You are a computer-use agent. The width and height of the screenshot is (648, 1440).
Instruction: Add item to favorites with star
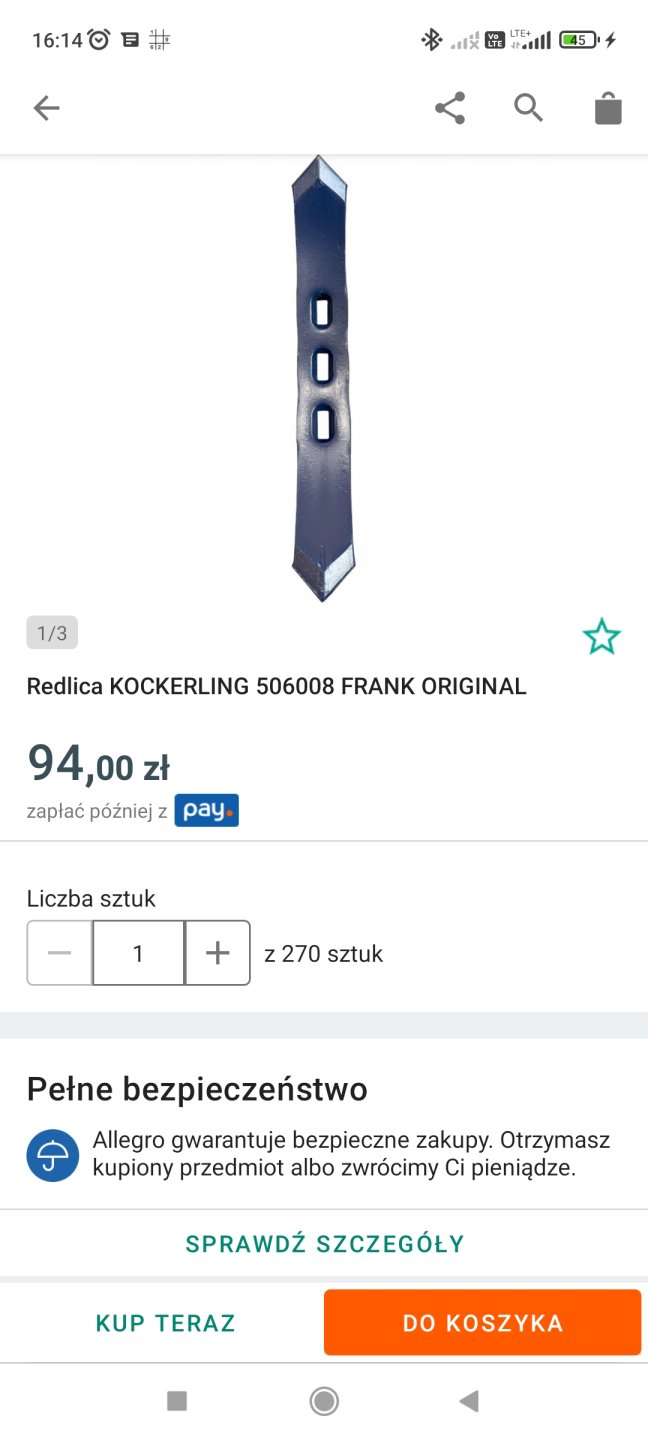(601, 637)
